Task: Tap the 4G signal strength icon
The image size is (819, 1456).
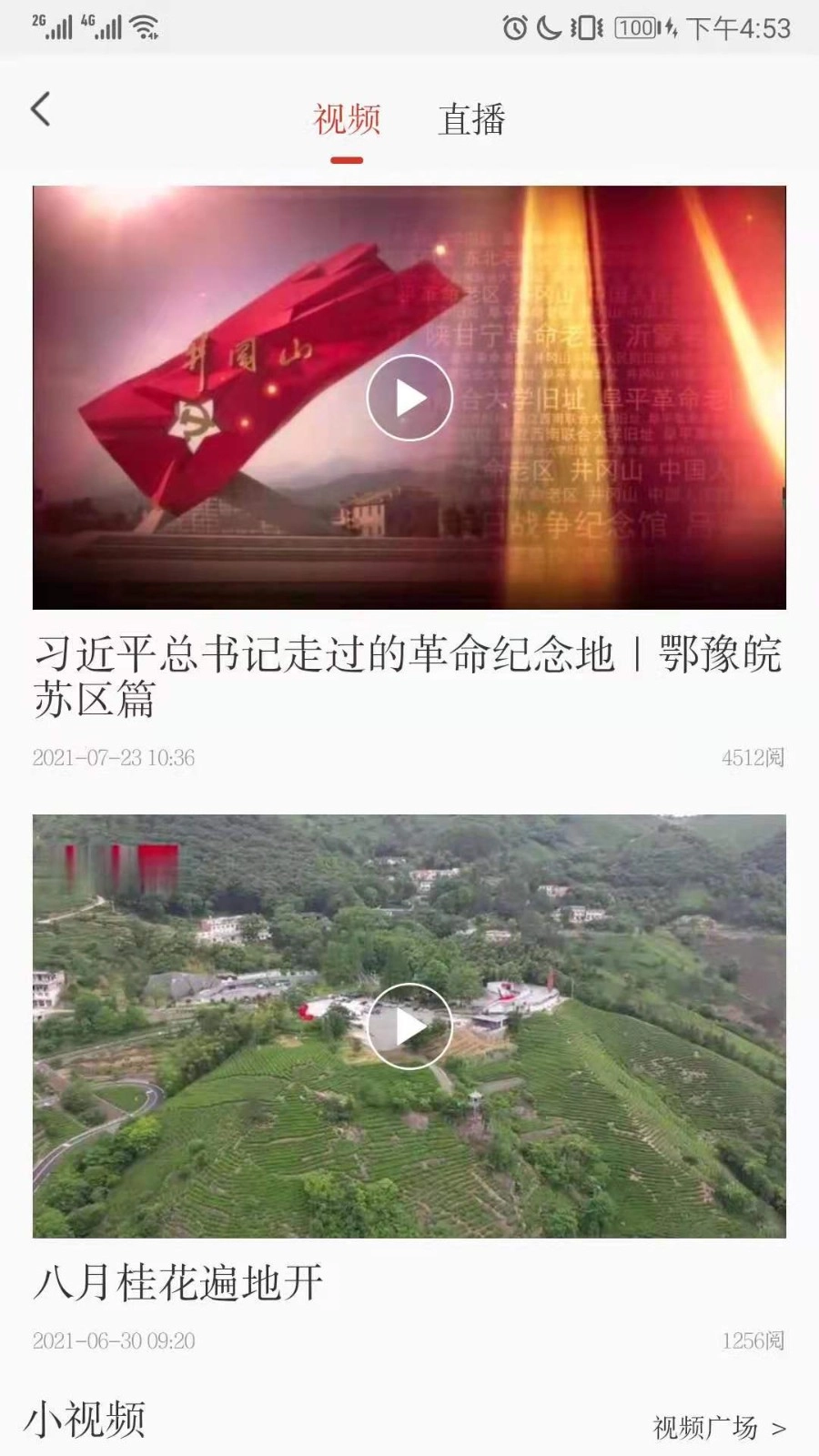Action: tap(100, 27)
